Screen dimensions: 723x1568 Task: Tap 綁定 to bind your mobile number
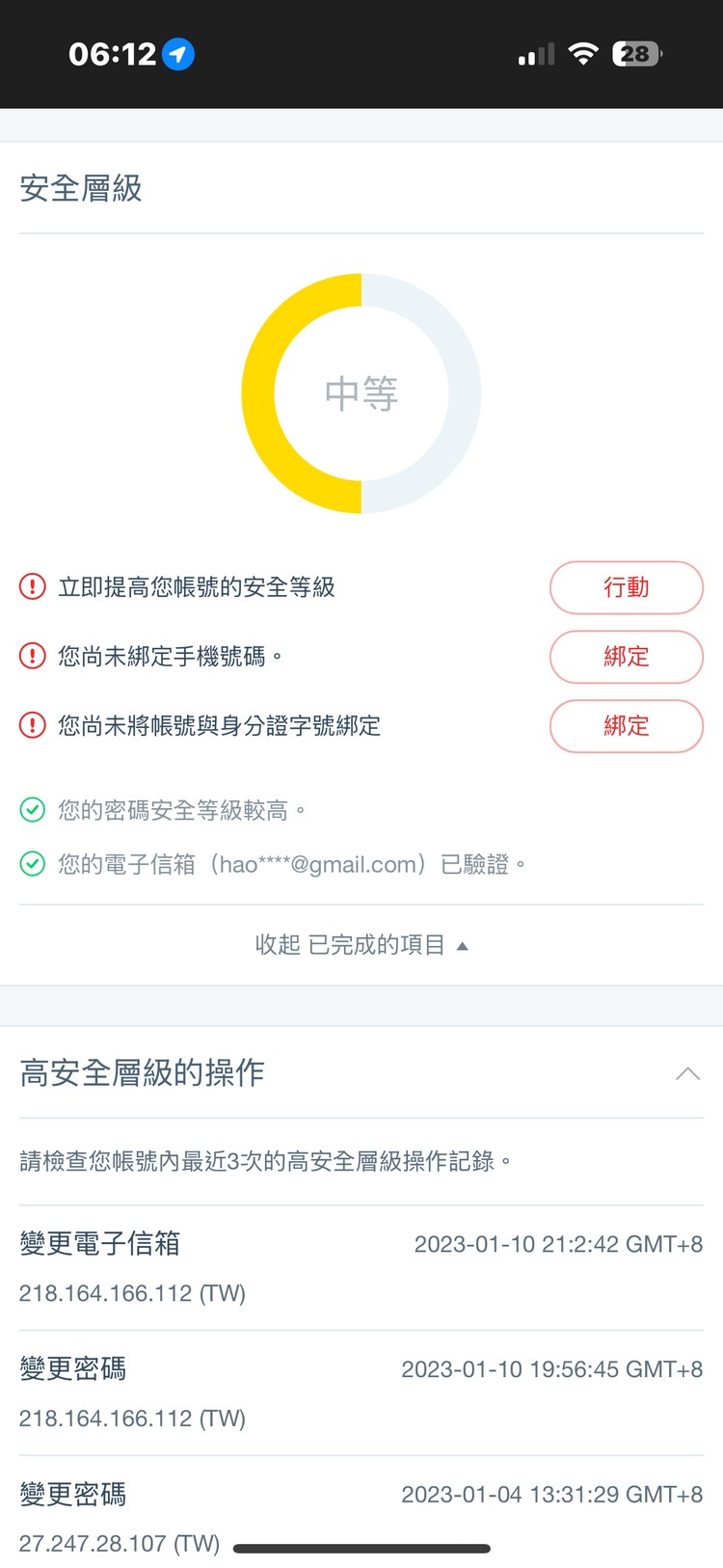626,657
